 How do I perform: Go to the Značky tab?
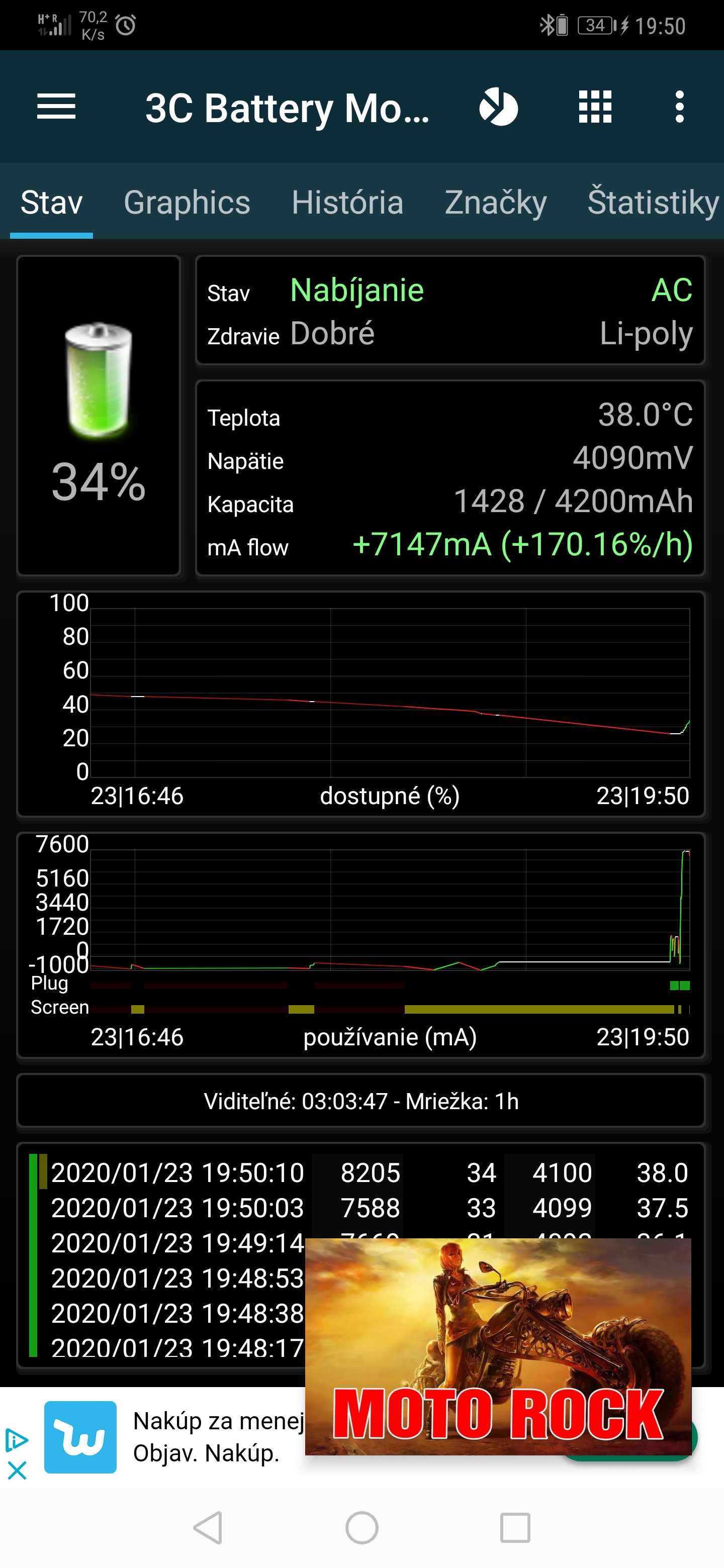[x=496, y=202]
